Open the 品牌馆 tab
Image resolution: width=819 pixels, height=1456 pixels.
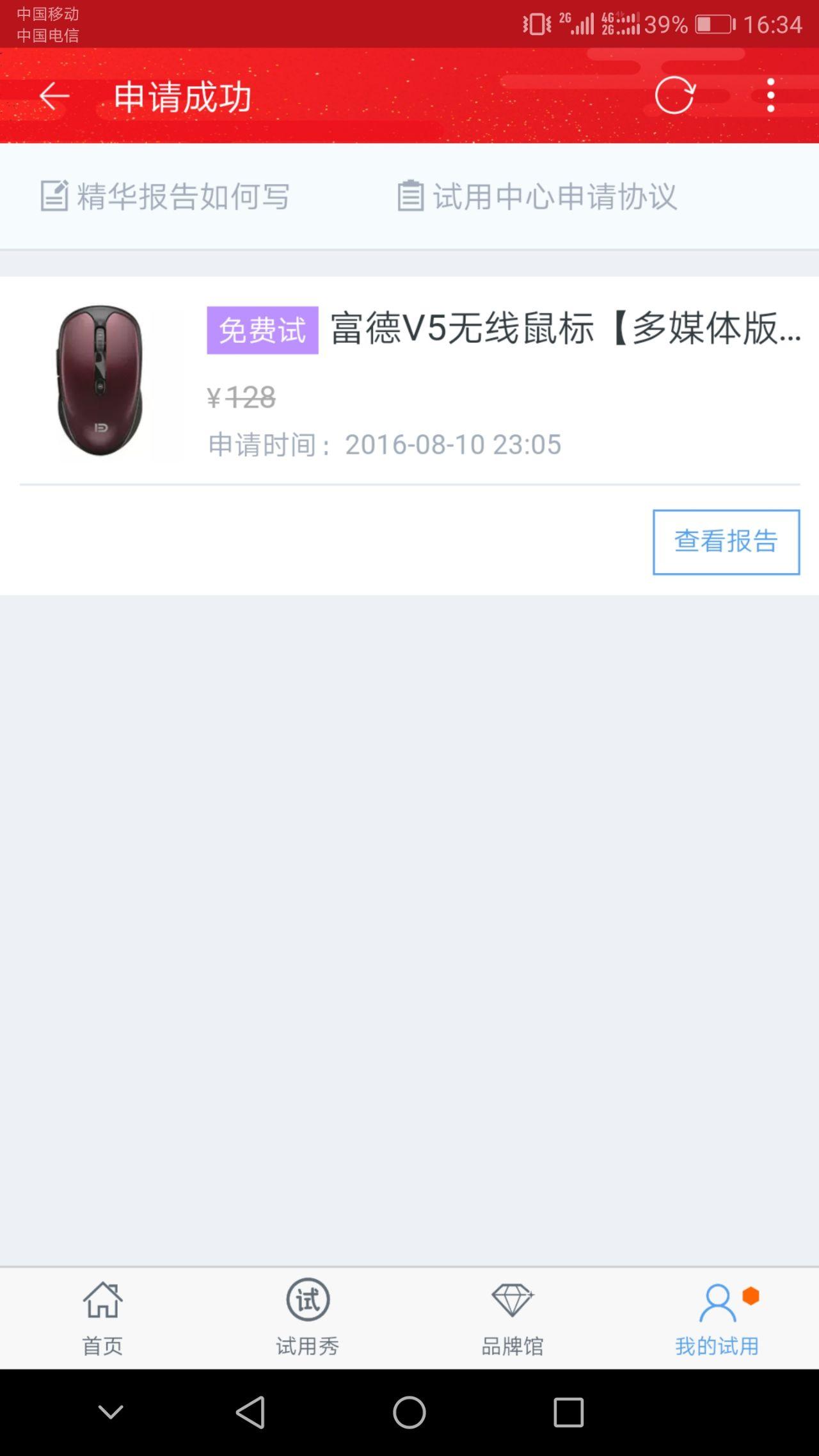tap(512, 1318)
